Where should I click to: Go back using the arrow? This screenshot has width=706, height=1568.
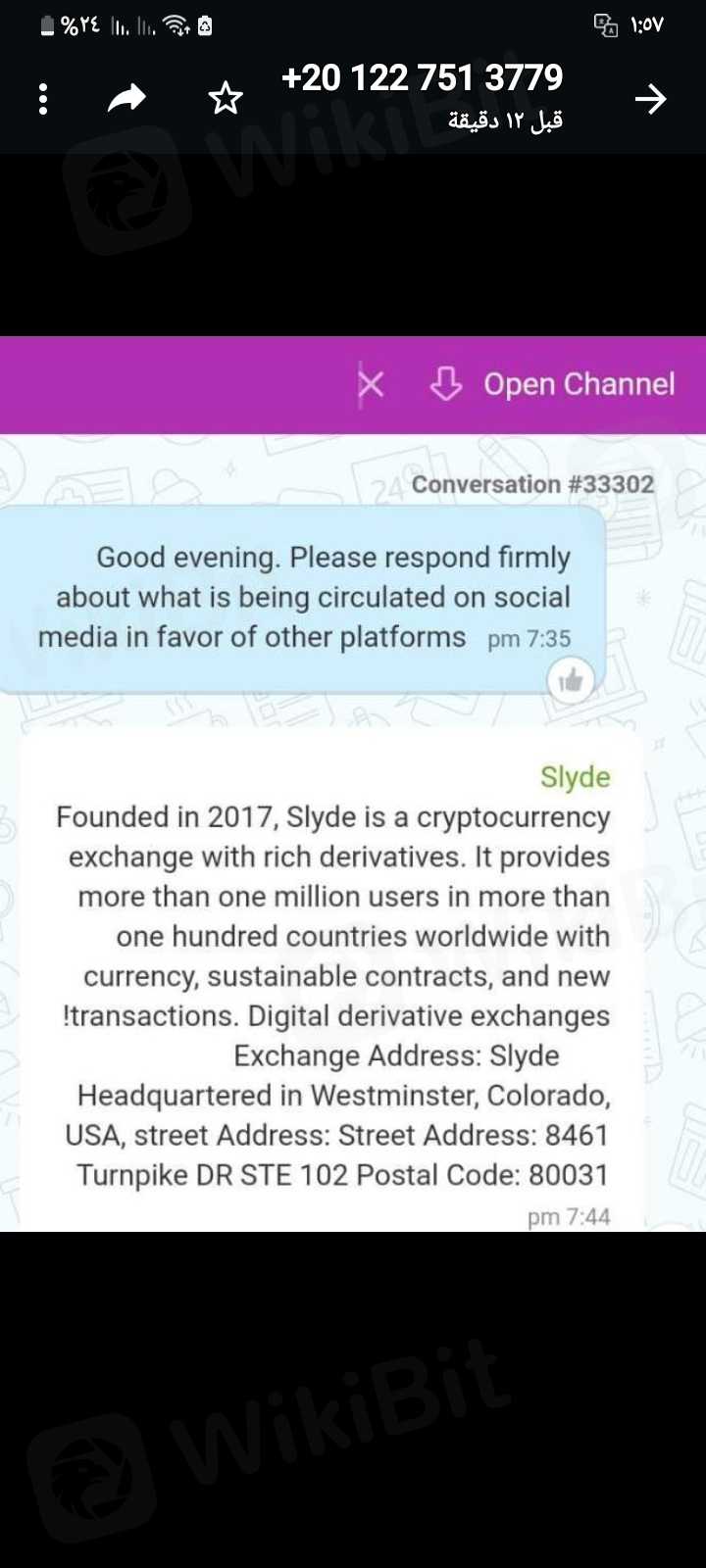click(650, 99)
